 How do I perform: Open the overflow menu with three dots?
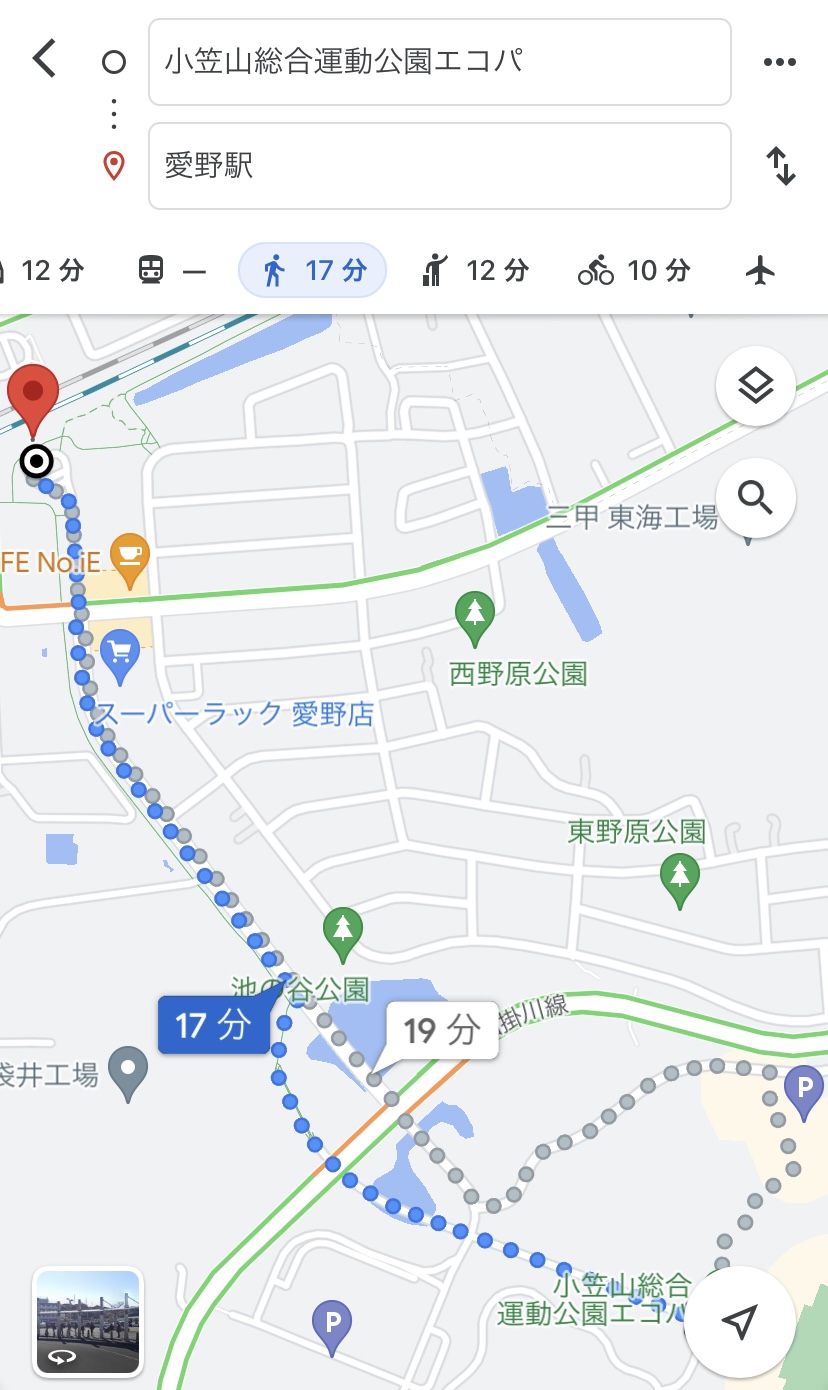coord(780,62)
